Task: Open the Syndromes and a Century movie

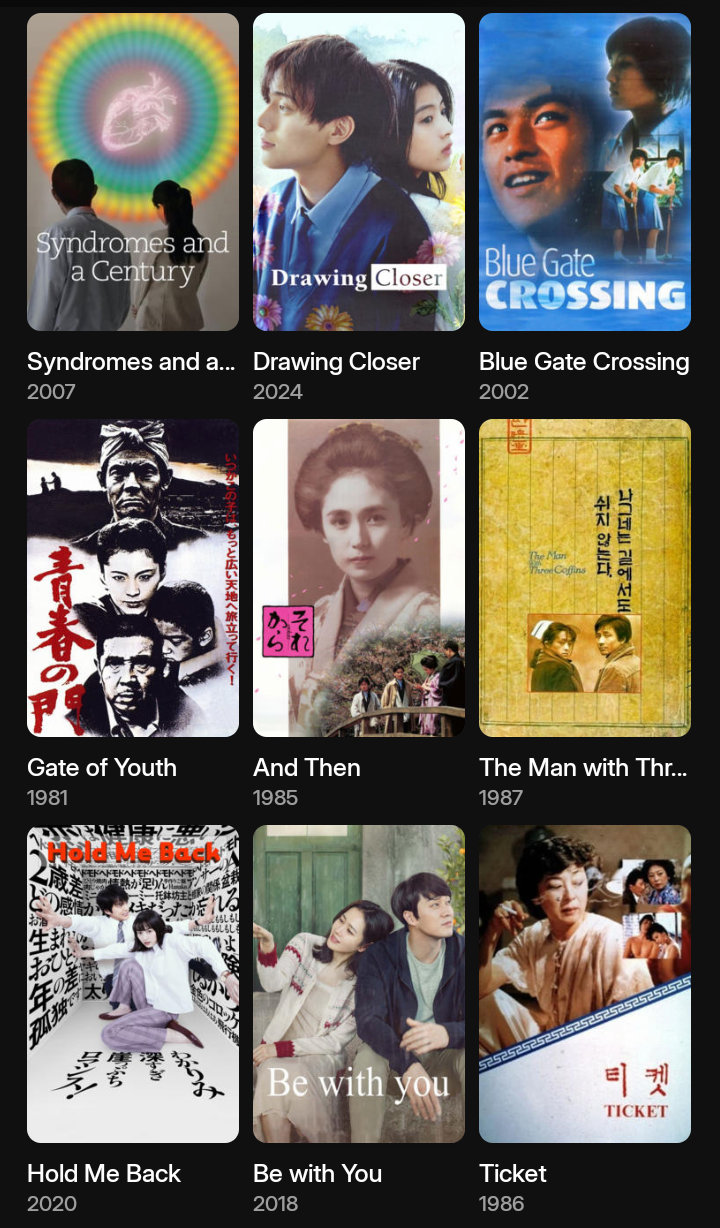Action: coord(133,172)
